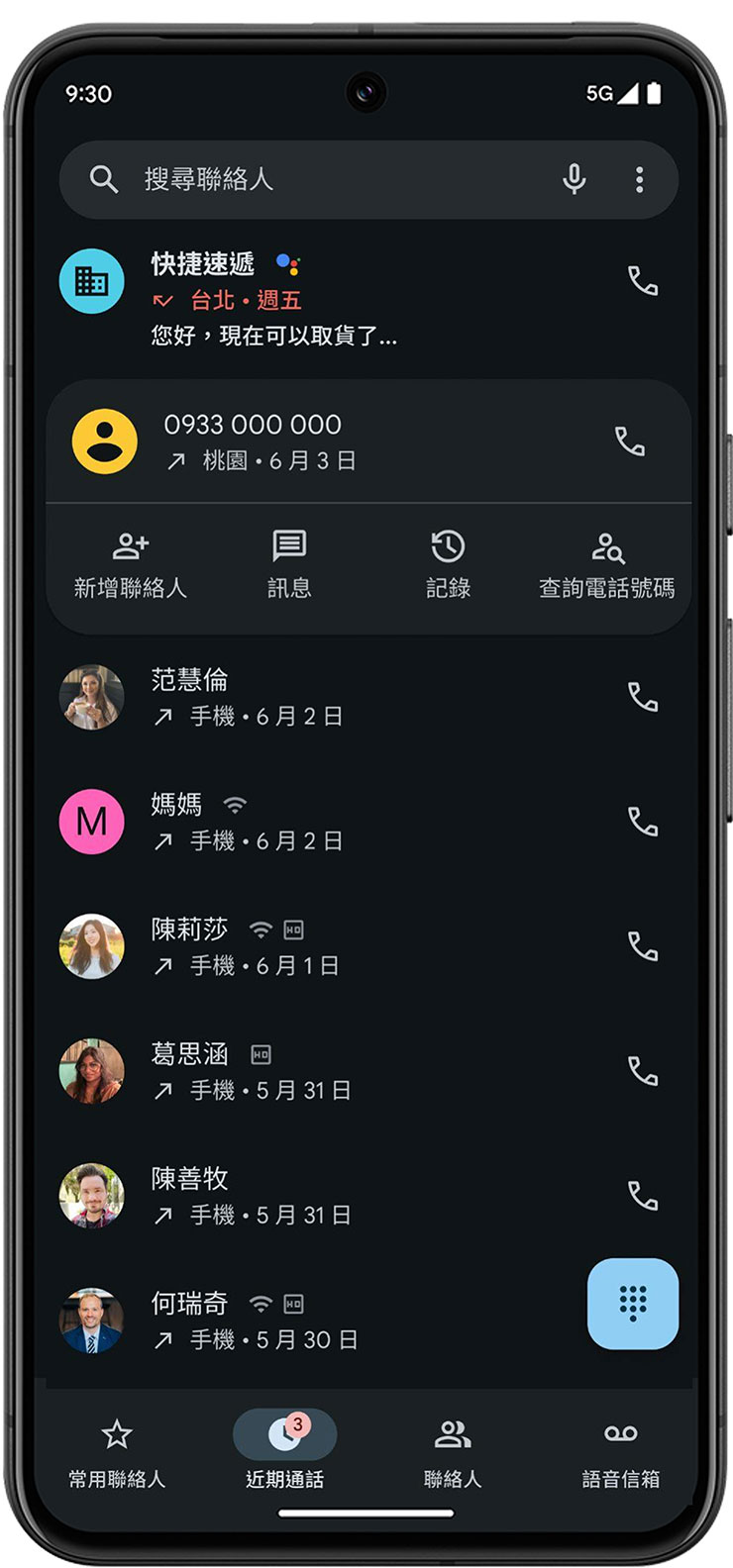Open the 語音信箱 voicemail tab
Screen dimensions: 733x1568
click(622, 1445)
